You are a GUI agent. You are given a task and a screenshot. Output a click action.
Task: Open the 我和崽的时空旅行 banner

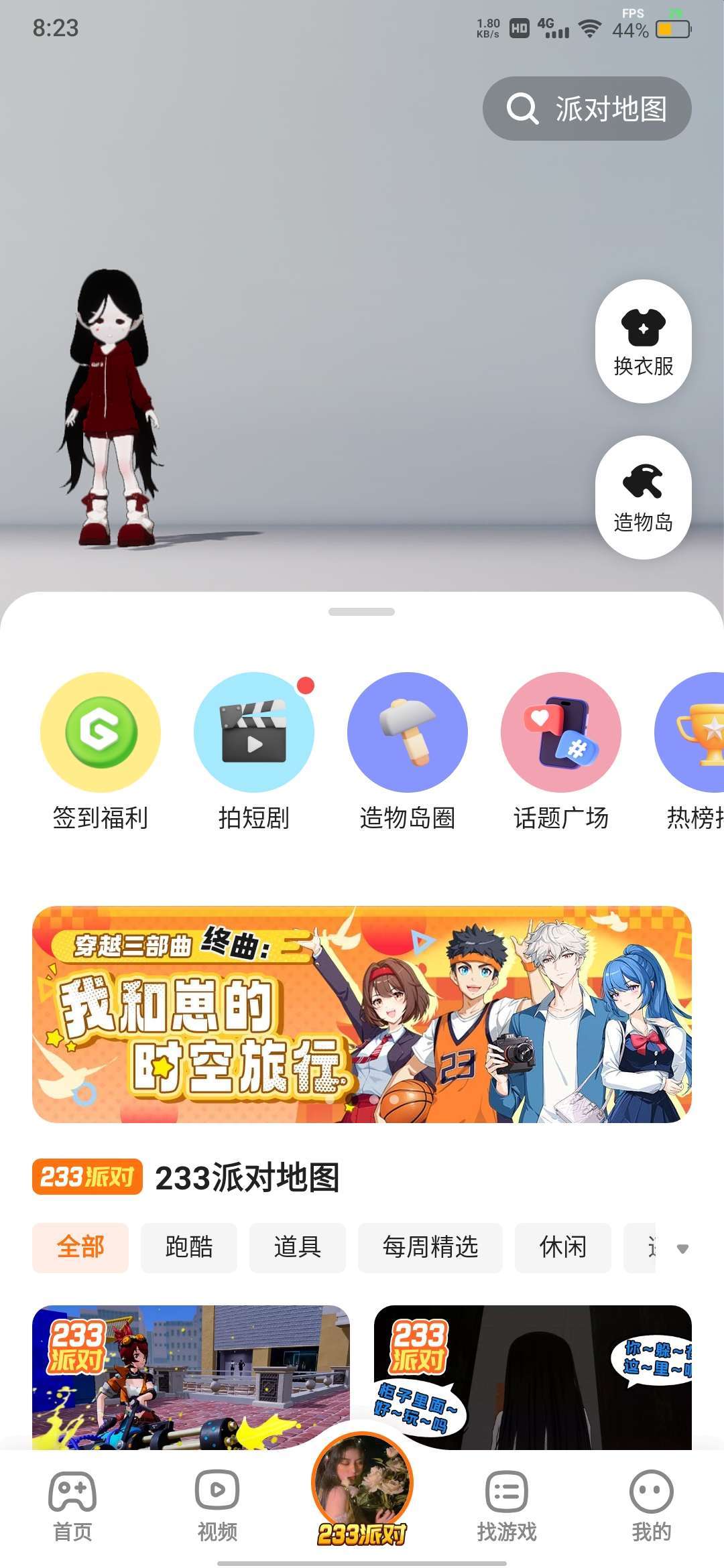pyautogui.click(x=362, y=1015)
